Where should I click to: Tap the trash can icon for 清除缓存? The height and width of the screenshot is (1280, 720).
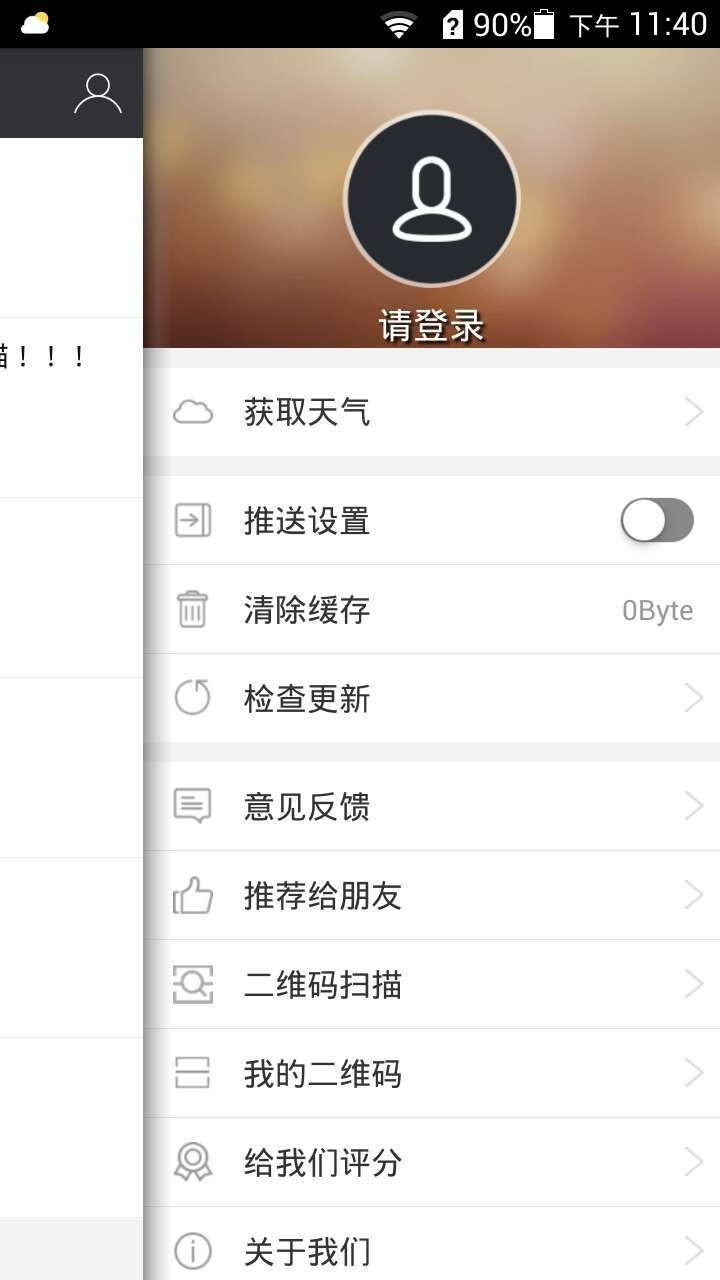pyautogui.click(x=192, y=609)
